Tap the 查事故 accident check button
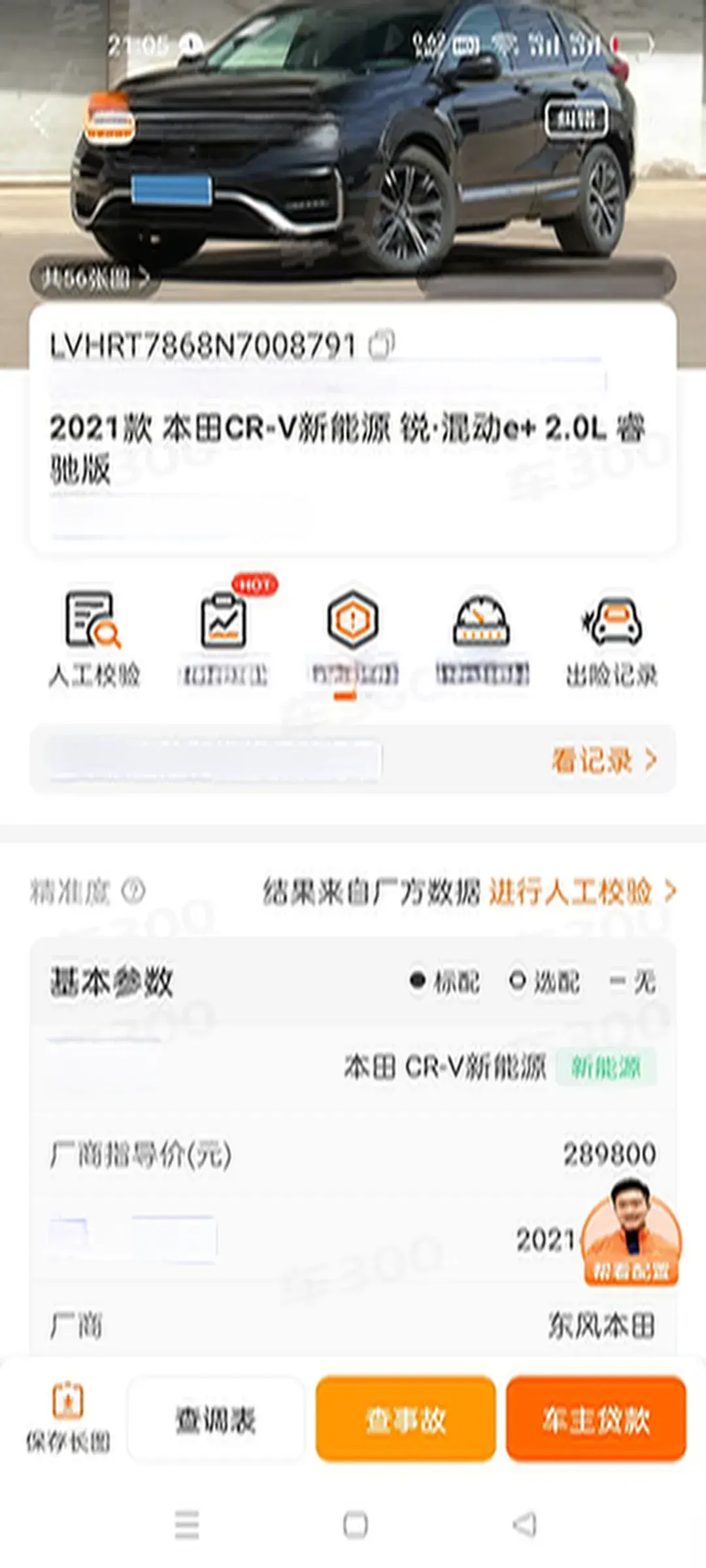This screenshot has height=1568, width=706. point(405,1419)
